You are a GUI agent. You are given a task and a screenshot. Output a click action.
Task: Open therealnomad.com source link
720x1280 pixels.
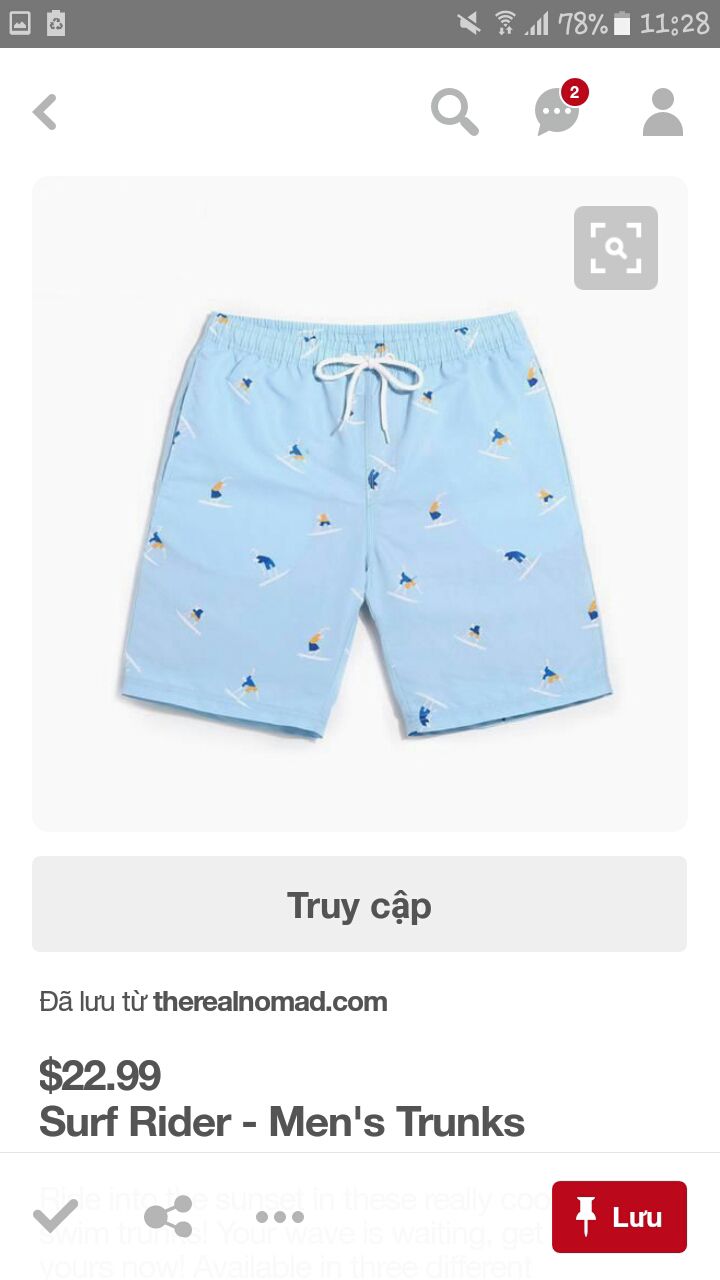pyautogui.click(x=270, y=1001)
